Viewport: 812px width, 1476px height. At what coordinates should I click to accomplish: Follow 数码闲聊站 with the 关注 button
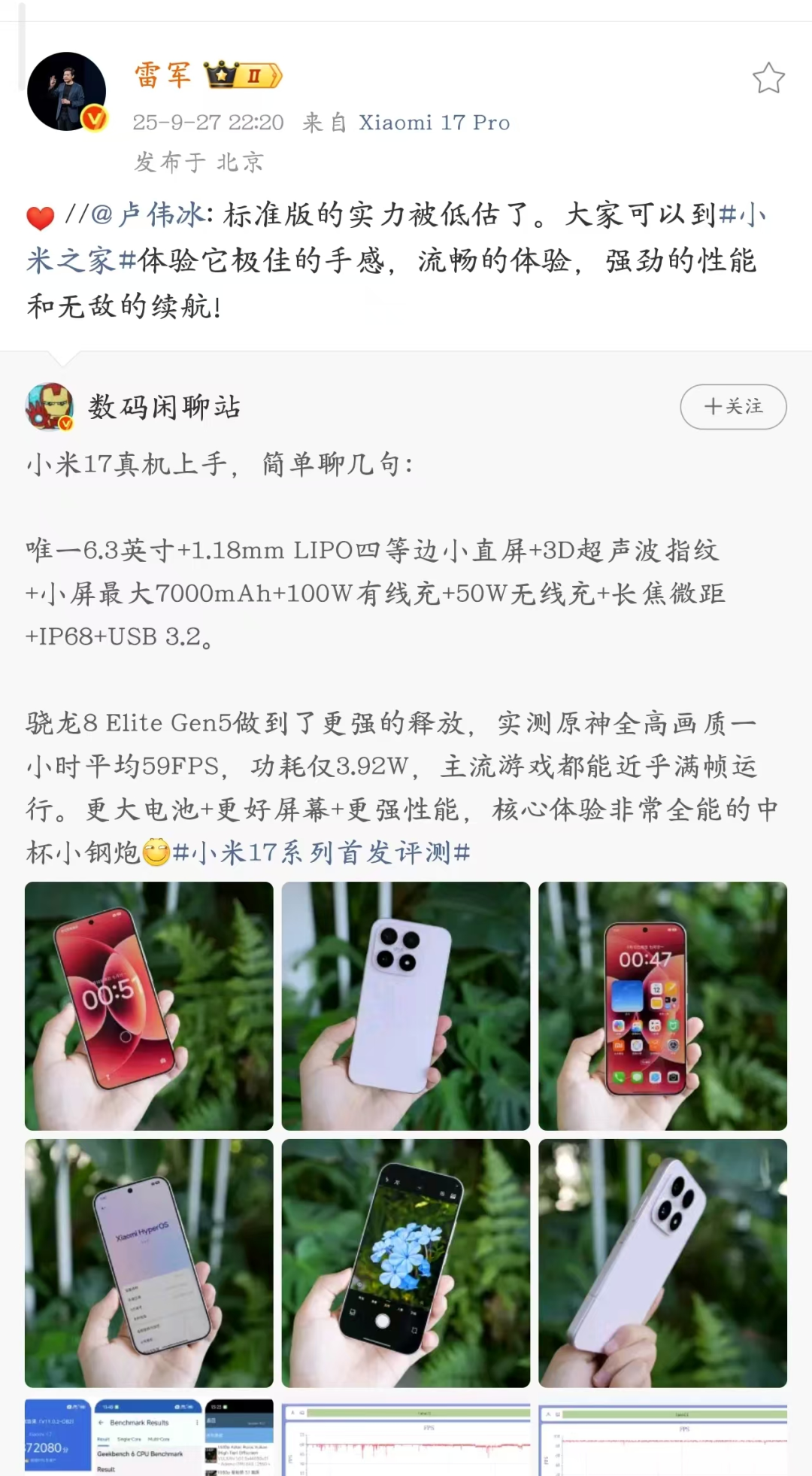tap(733, 407)
